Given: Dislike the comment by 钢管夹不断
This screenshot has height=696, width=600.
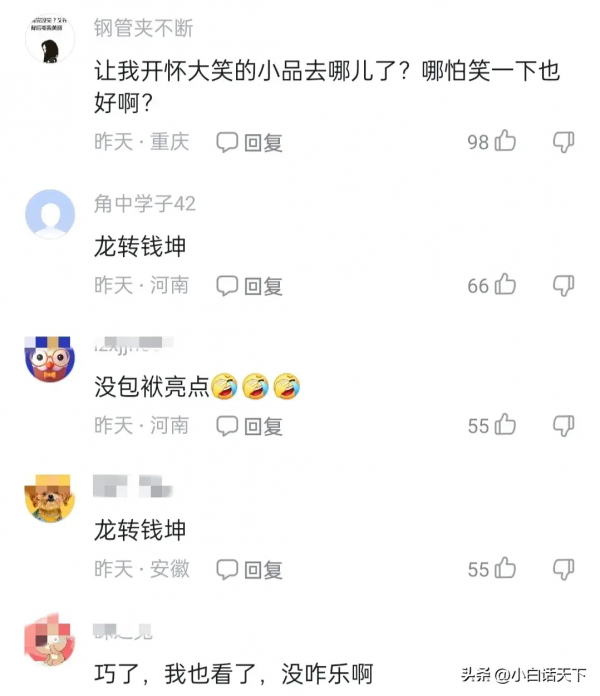Looking at the screenshot, I should tap(563, 141).
